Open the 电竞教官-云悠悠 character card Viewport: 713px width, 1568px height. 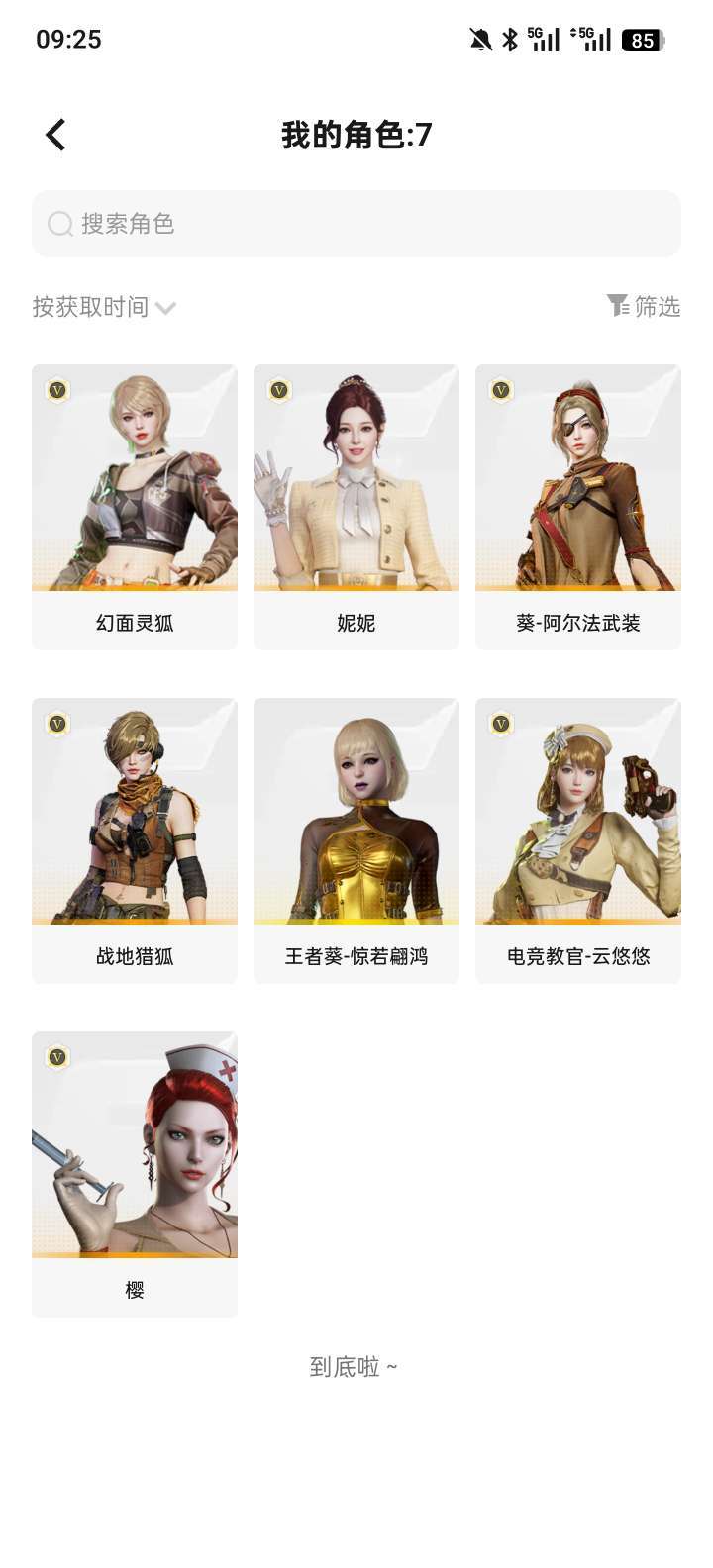[578, 839]
